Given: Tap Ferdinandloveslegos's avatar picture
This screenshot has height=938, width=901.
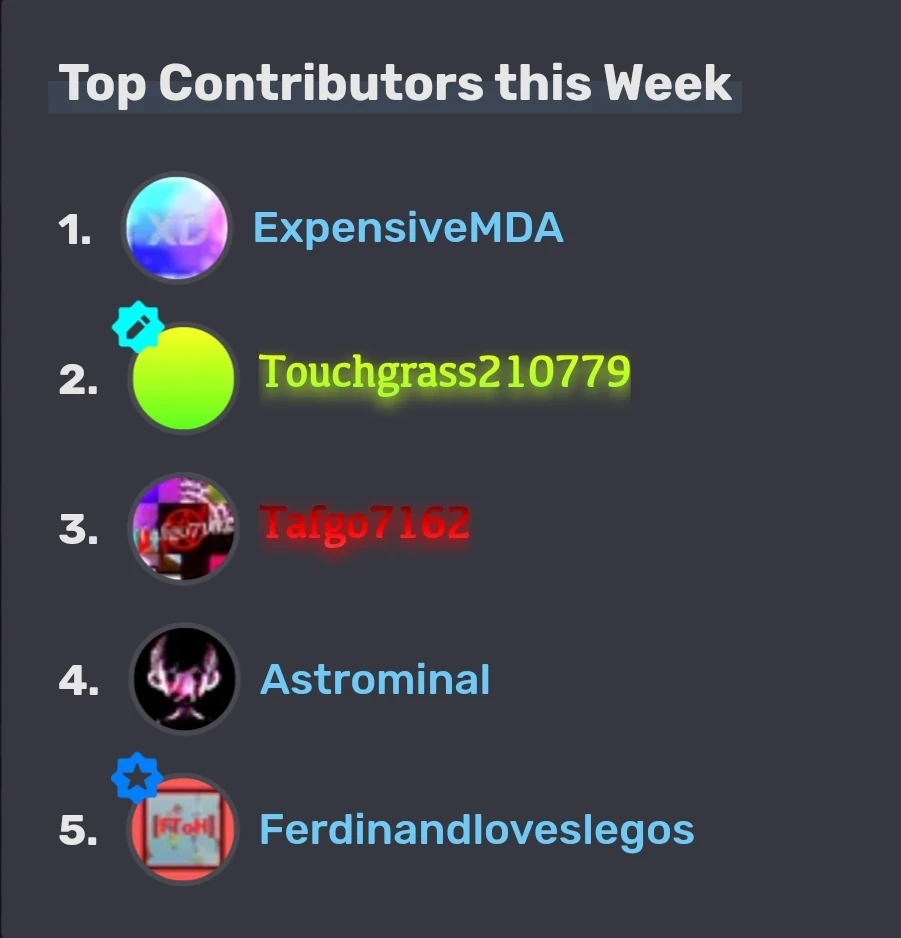Looking at the screenshot, I should click(x=184, y=829).
